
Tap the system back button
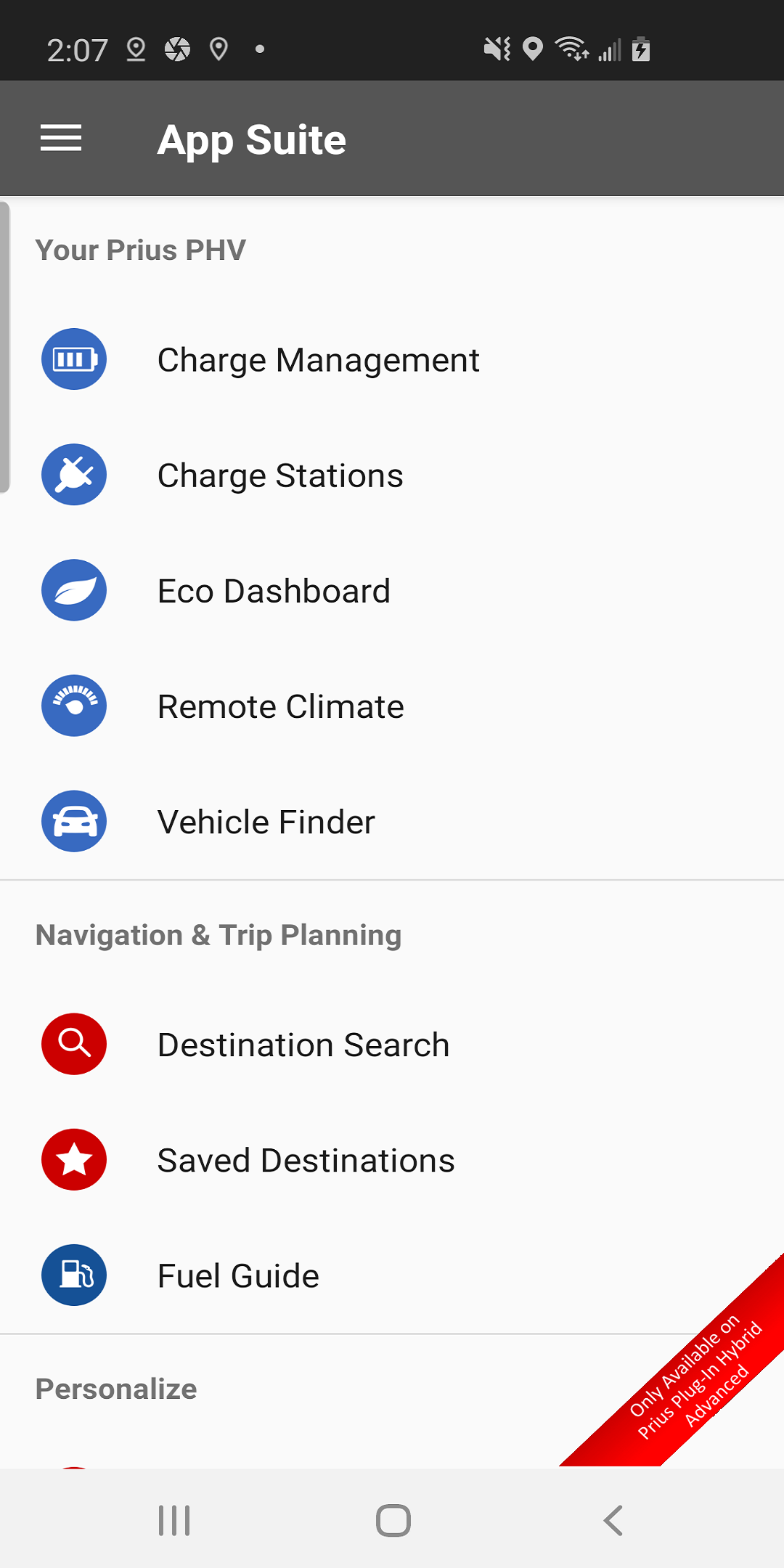[x=613, y=1520]
